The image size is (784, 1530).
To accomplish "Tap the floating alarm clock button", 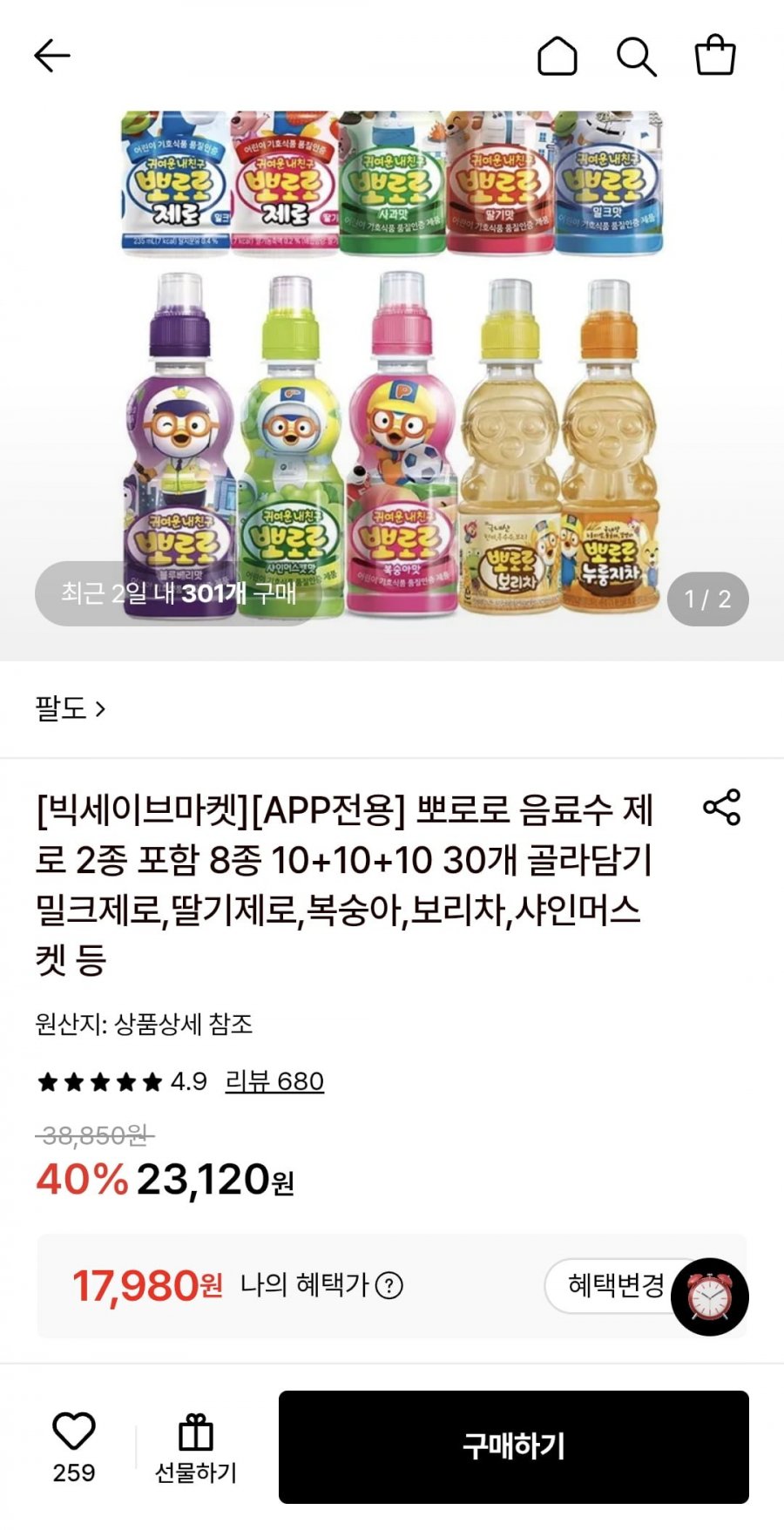I will [x=710, y=1297].
